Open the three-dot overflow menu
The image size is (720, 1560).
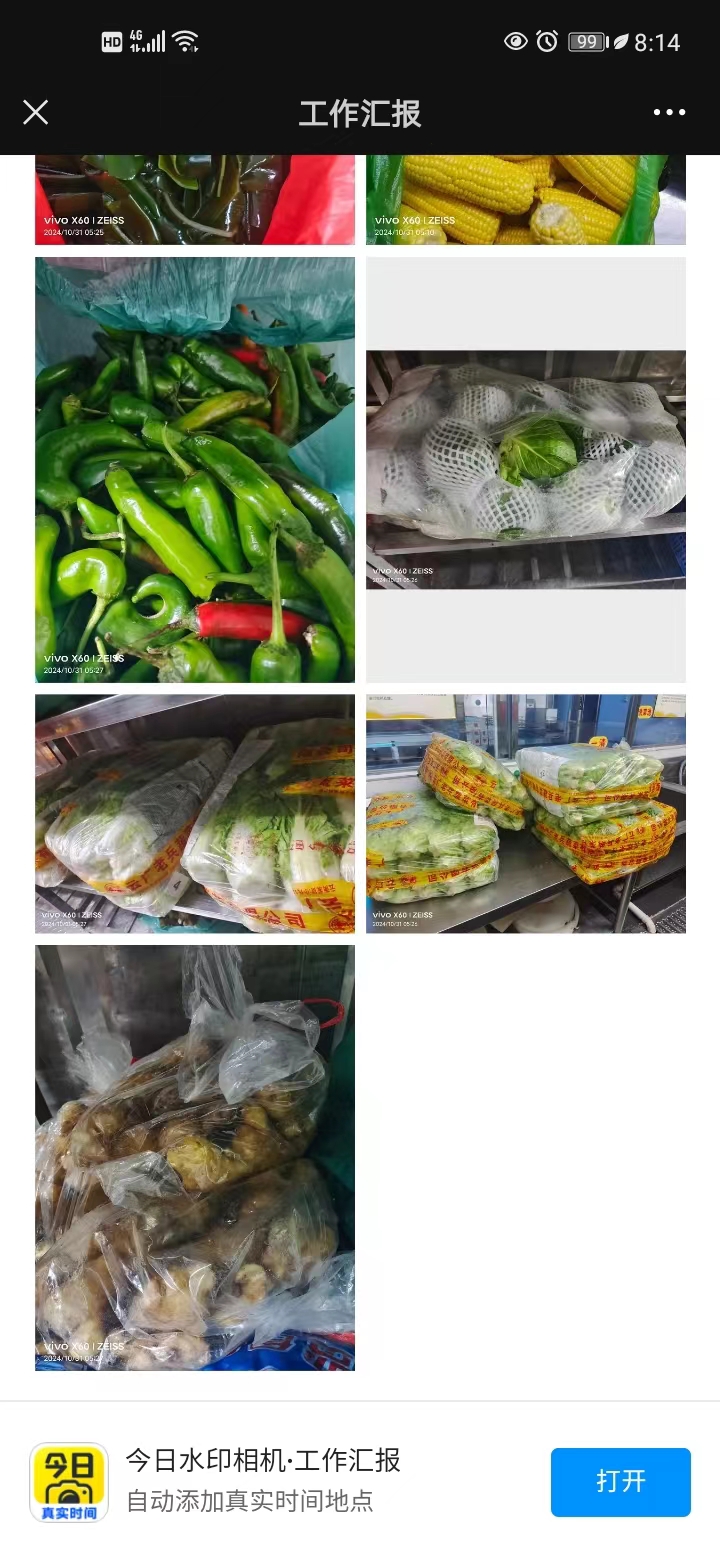tap(669, 112)
